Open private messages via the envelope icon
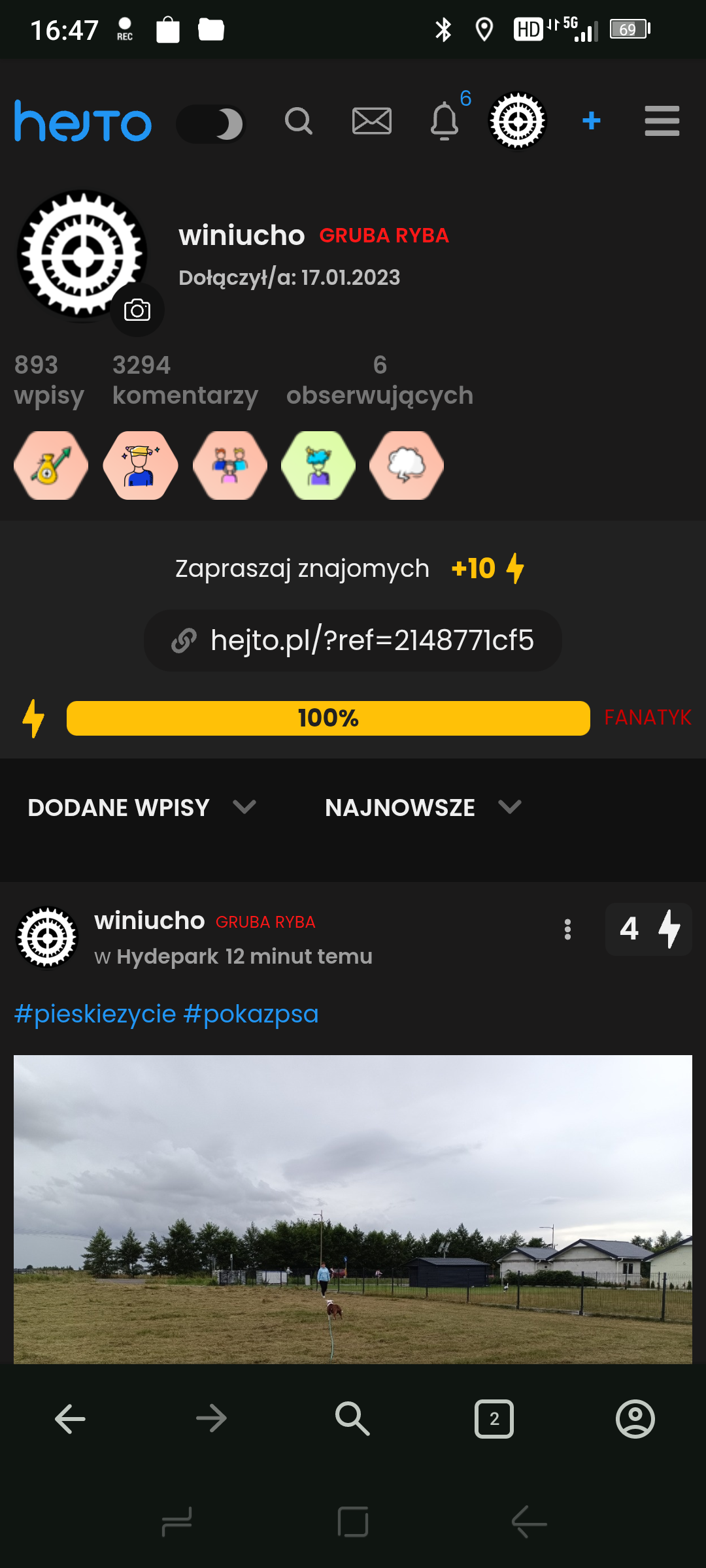Image resolution: width=706 pixels, height=1568 pixels. [x=372, y=121]
